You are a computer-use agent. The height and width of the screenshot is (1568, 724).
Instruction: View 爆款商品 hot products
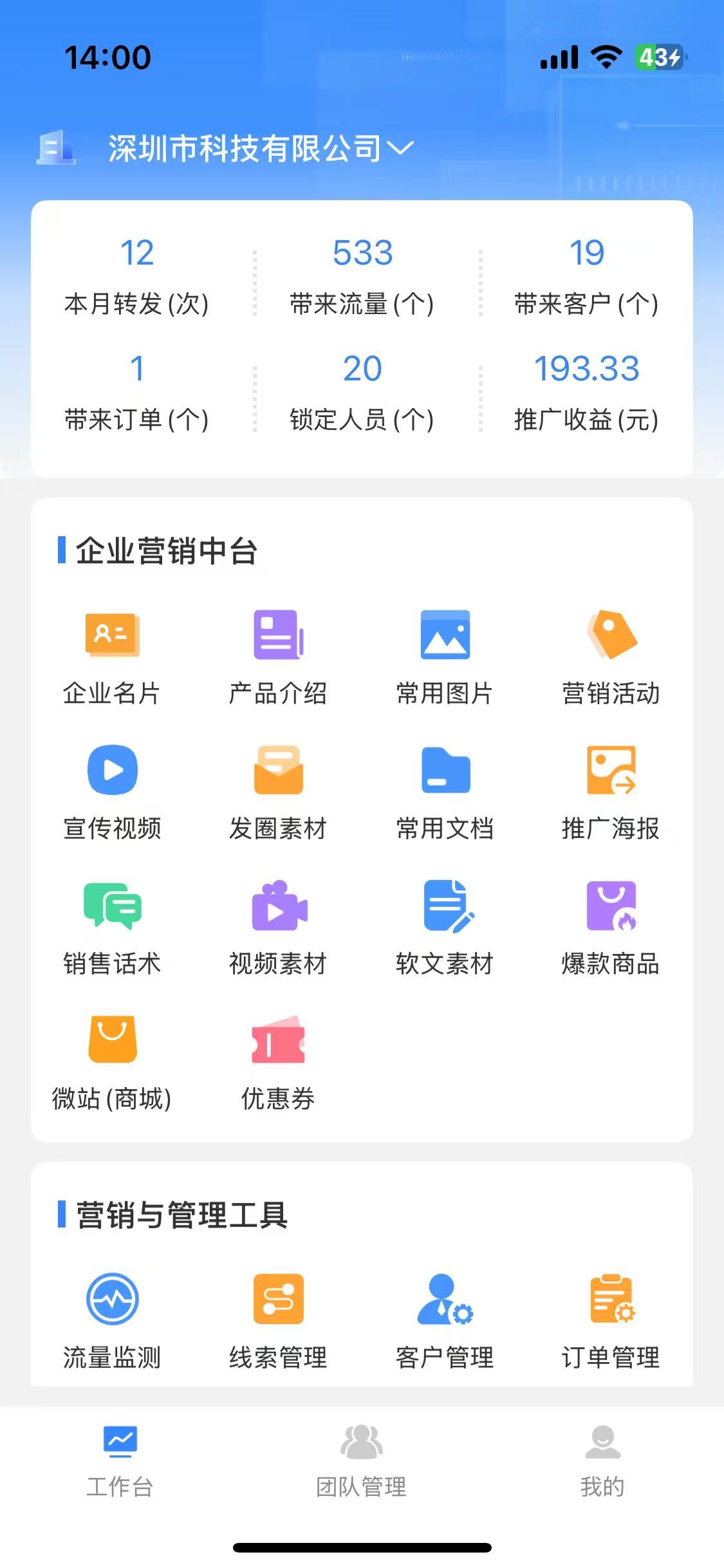tap(611, 927)
